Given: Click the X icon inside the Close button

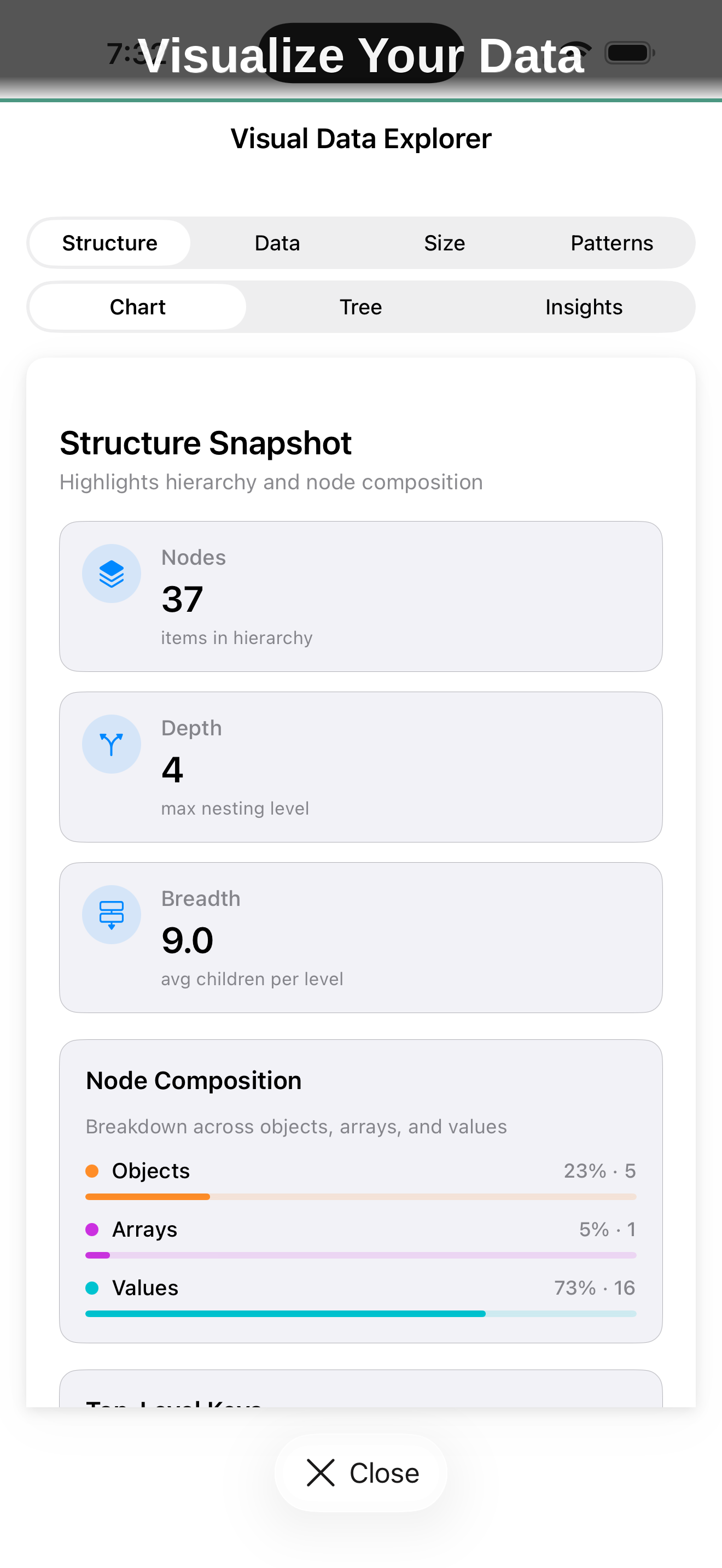Looking at the screenshot, I should point(322,1473).
